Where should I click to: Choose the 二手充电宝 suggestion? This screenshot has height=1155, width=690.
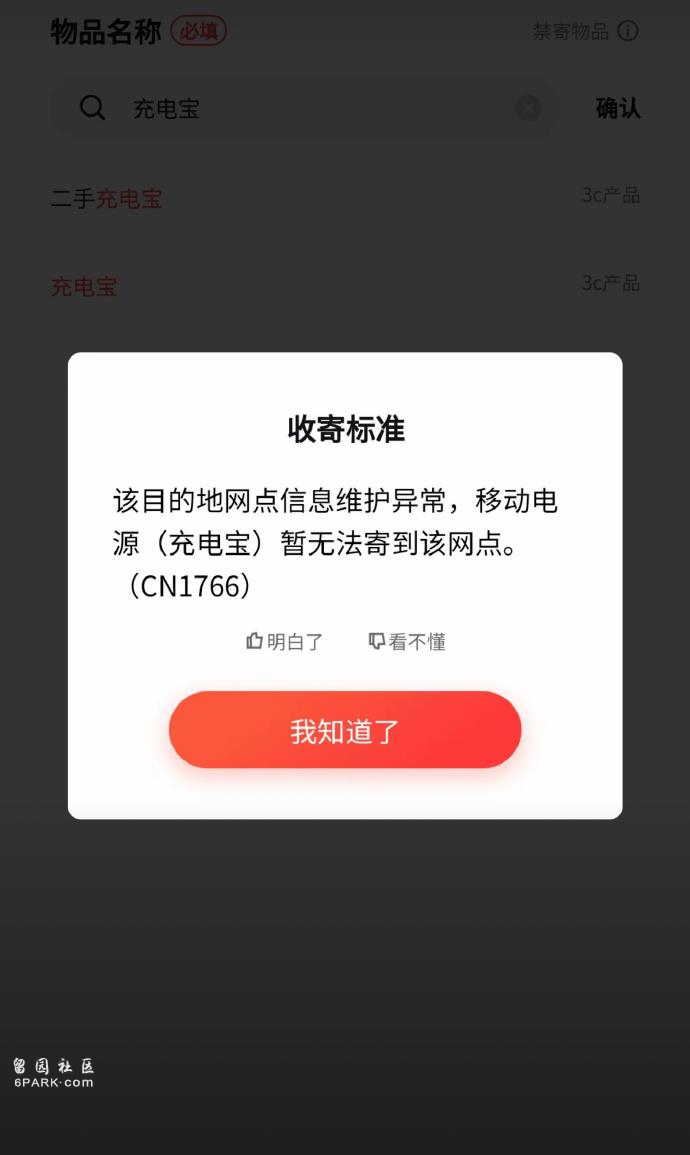[x=345, y=198]
